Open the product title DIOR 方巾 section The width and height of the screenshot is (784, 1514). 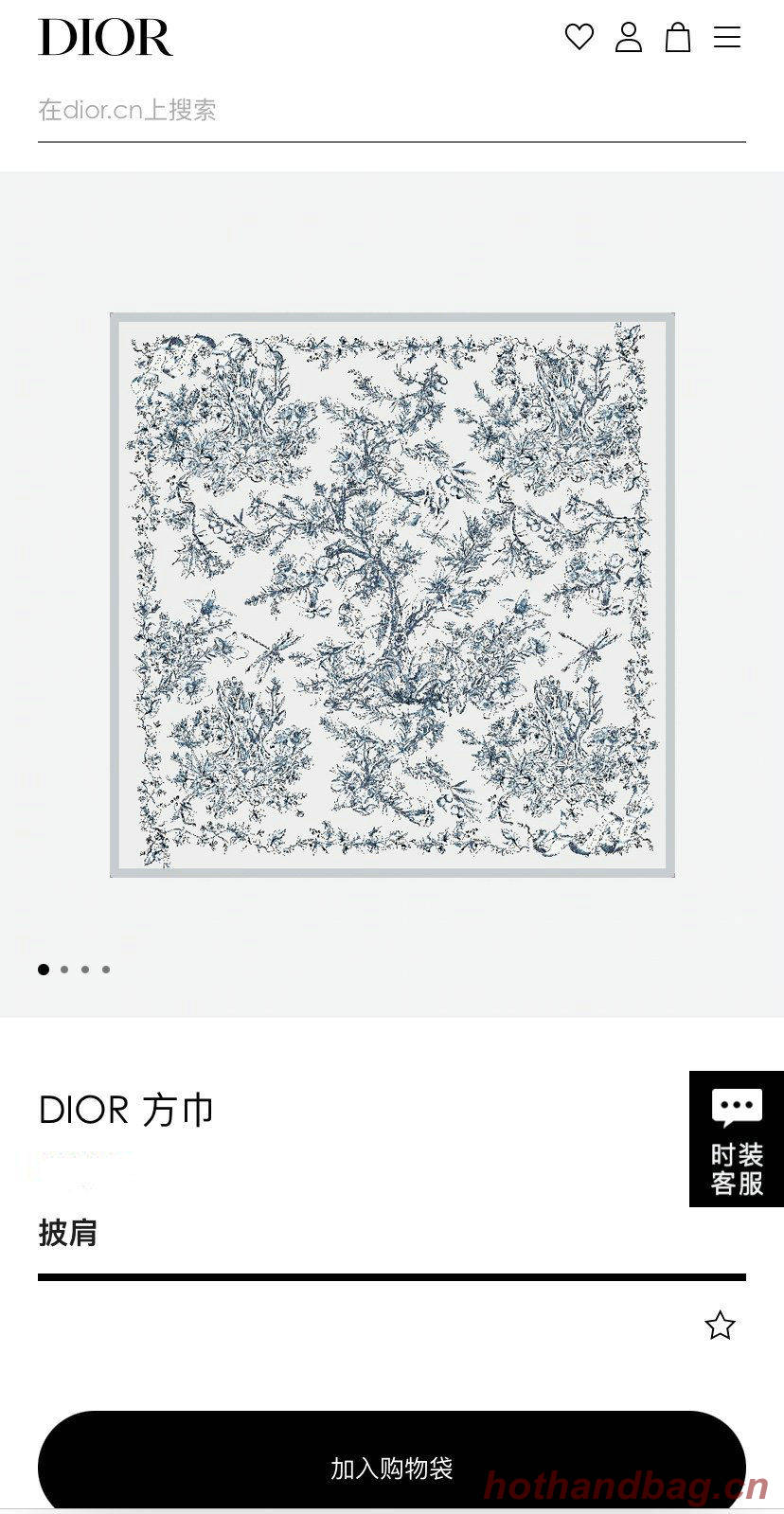click(126, 1110)
